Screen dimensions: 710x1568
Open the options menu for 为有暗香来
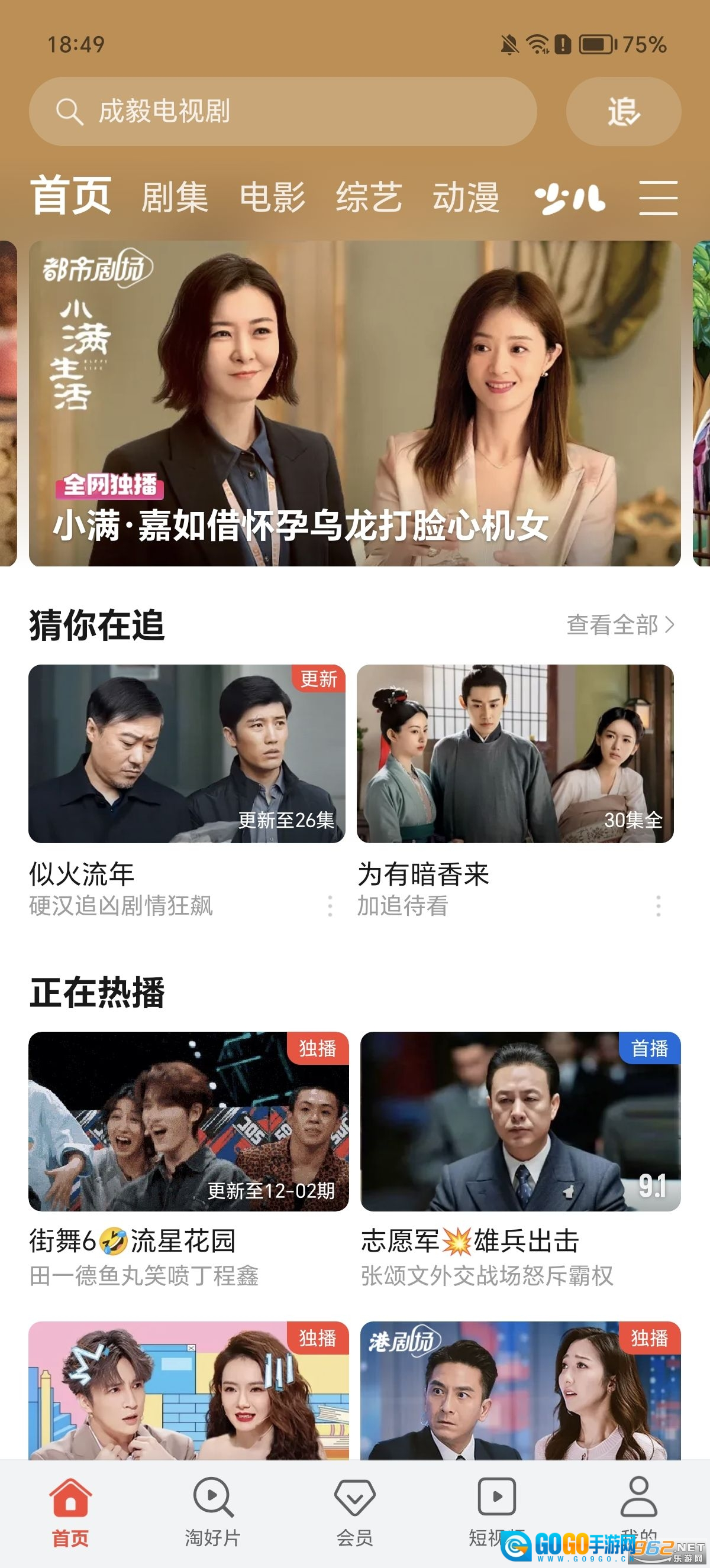click(657, 906)
